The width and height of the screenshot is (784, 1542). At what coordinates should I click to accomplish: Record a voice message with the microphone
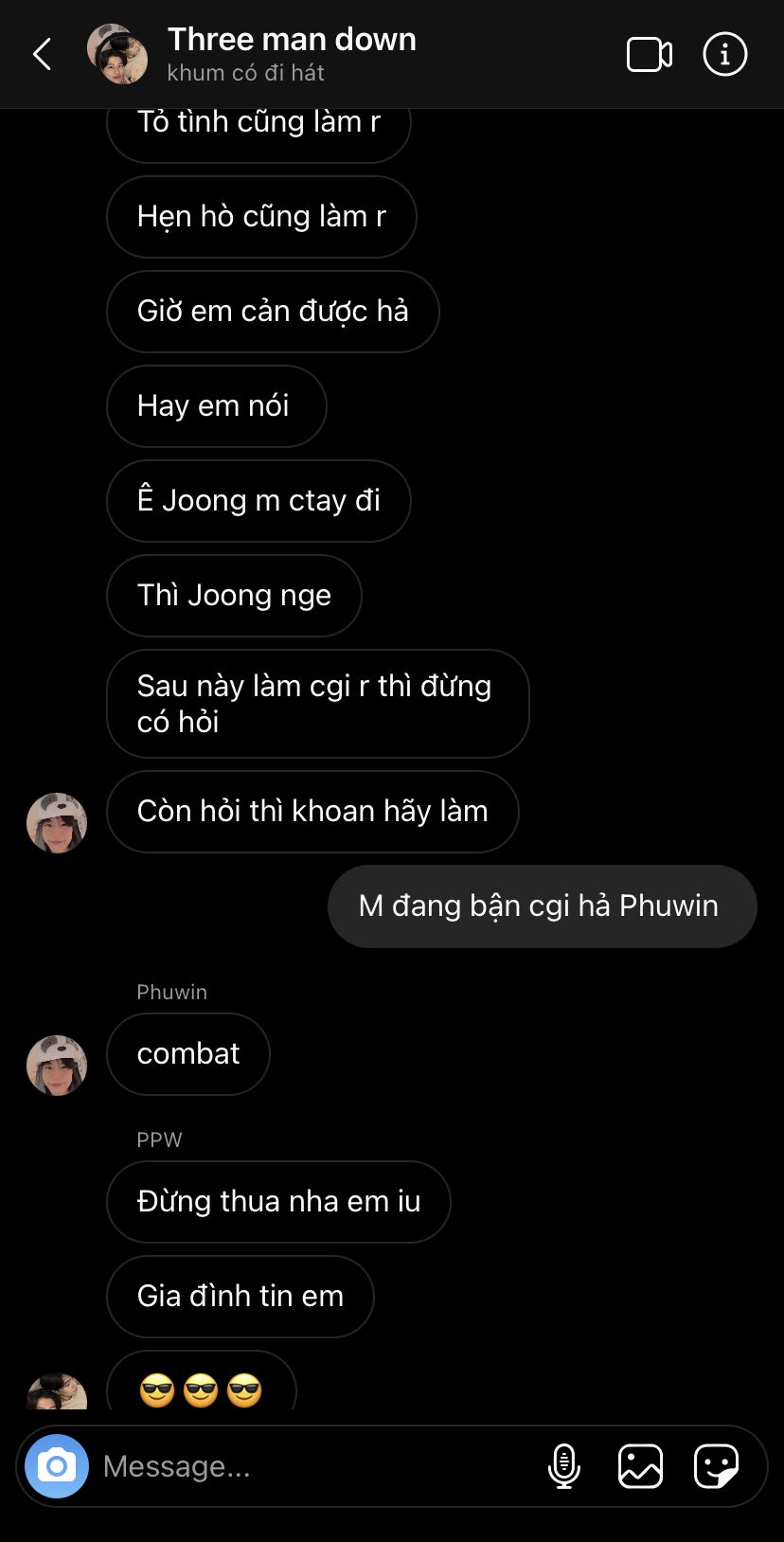click(x=564, y=1466)
